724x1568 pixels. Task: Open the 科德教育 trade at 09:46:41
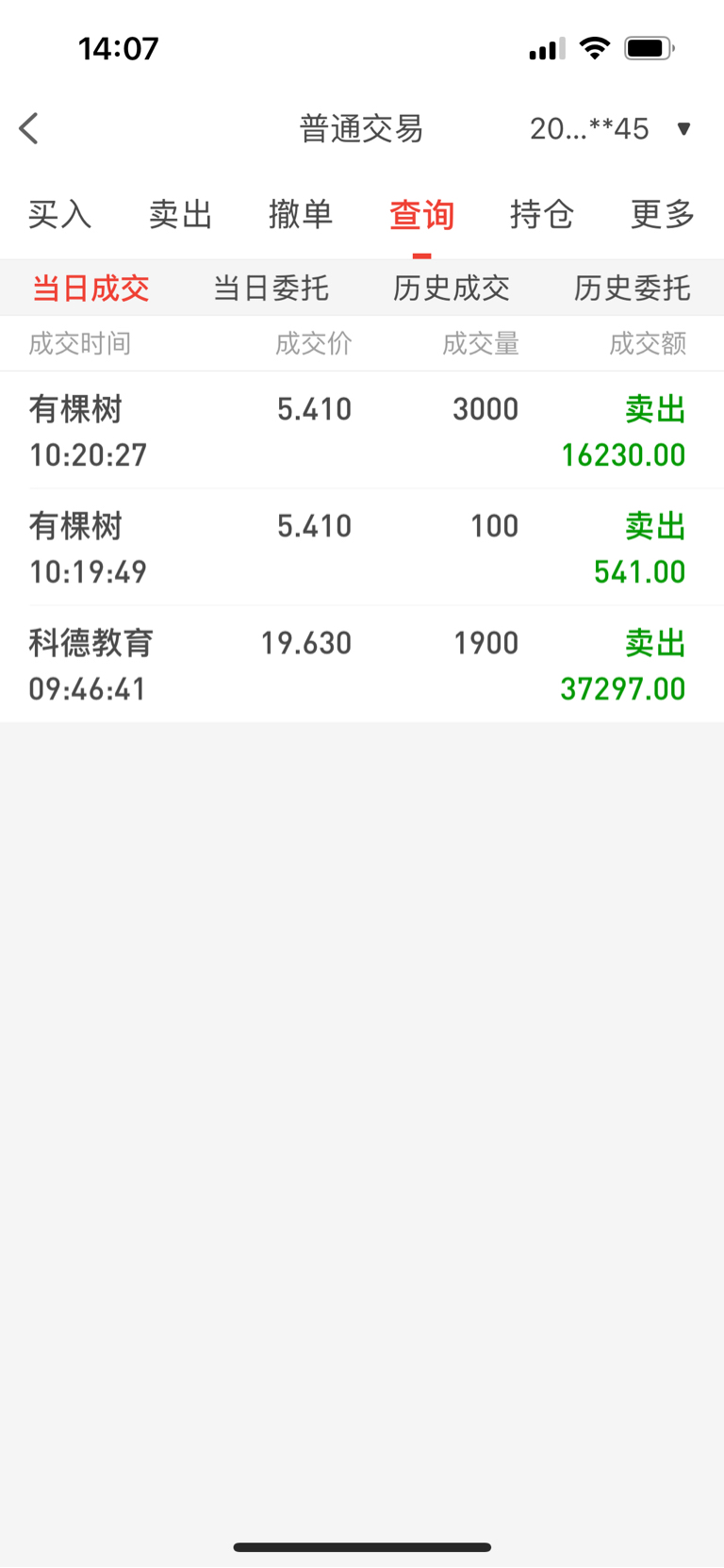click(x=362, y=665)
